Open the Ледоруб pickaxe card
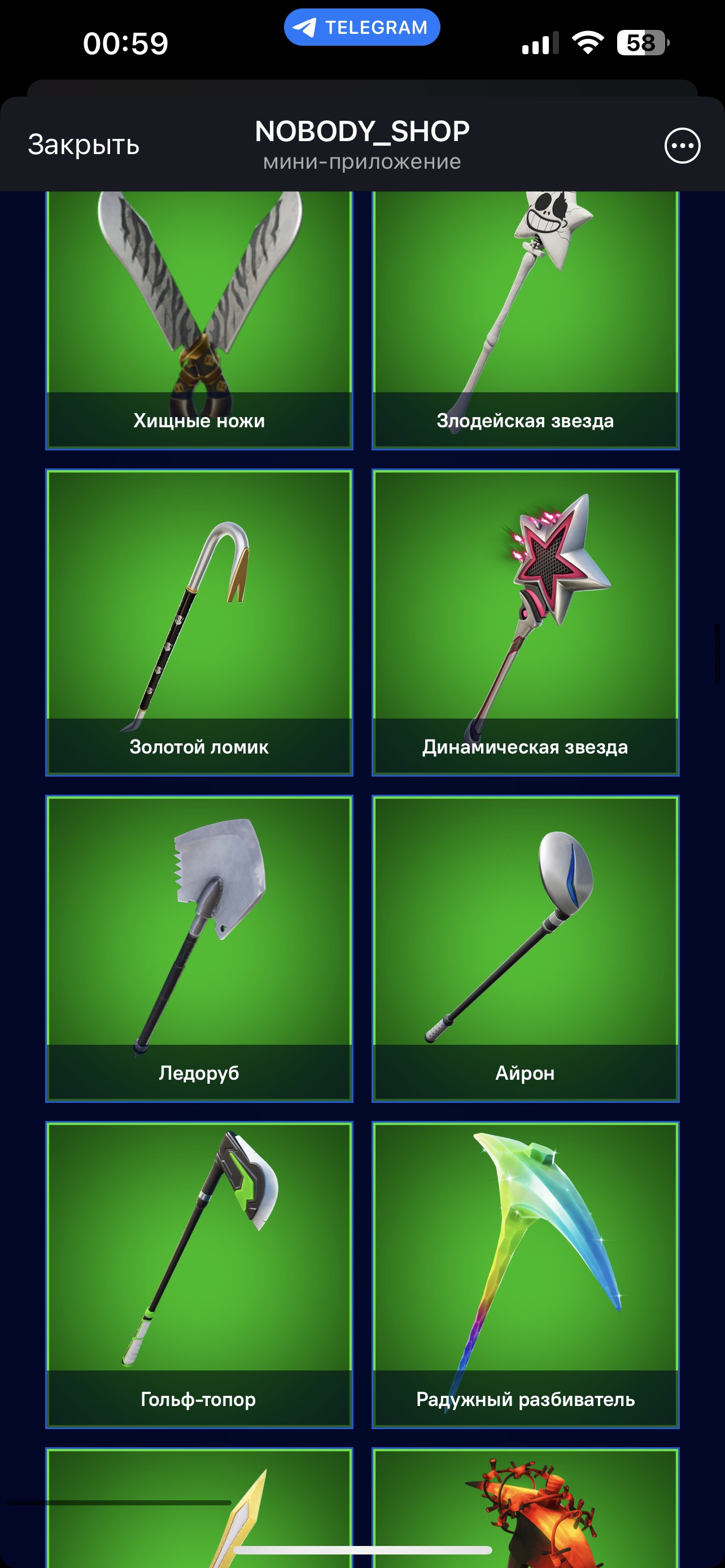 click(x=199, y=949)
